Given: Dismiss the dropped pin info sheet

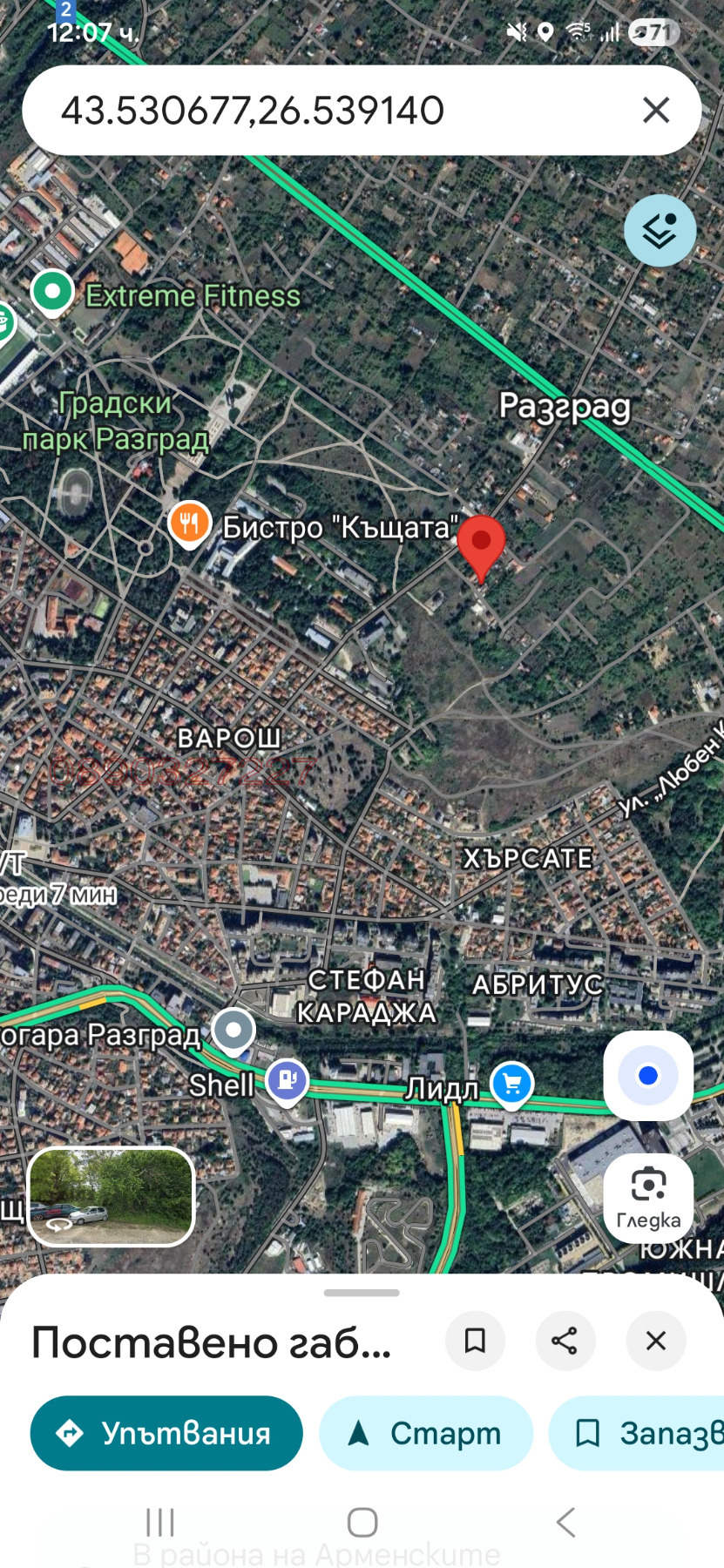Looking at the screenshot, I should tap(655, 1342).
